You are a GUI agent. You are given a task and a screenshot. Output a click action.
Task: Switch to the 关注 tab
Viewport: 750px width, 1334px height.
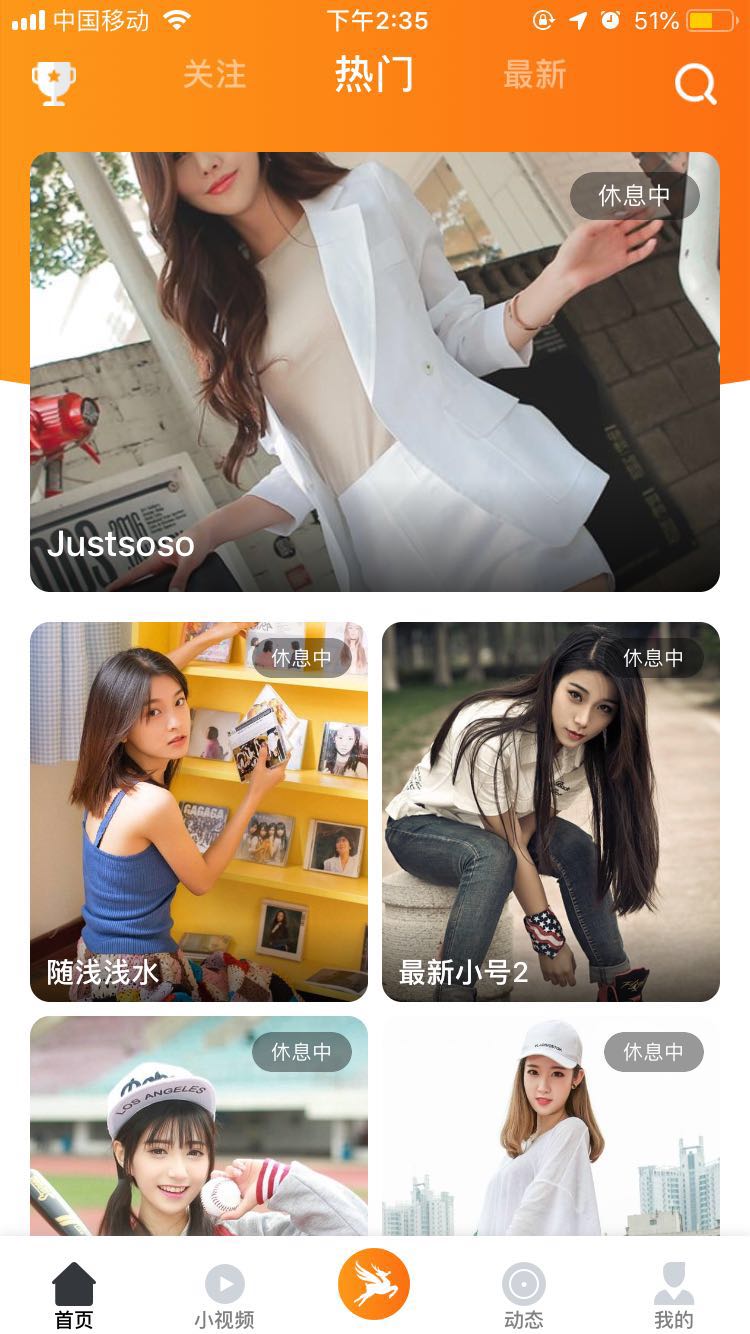coord(214,76)
